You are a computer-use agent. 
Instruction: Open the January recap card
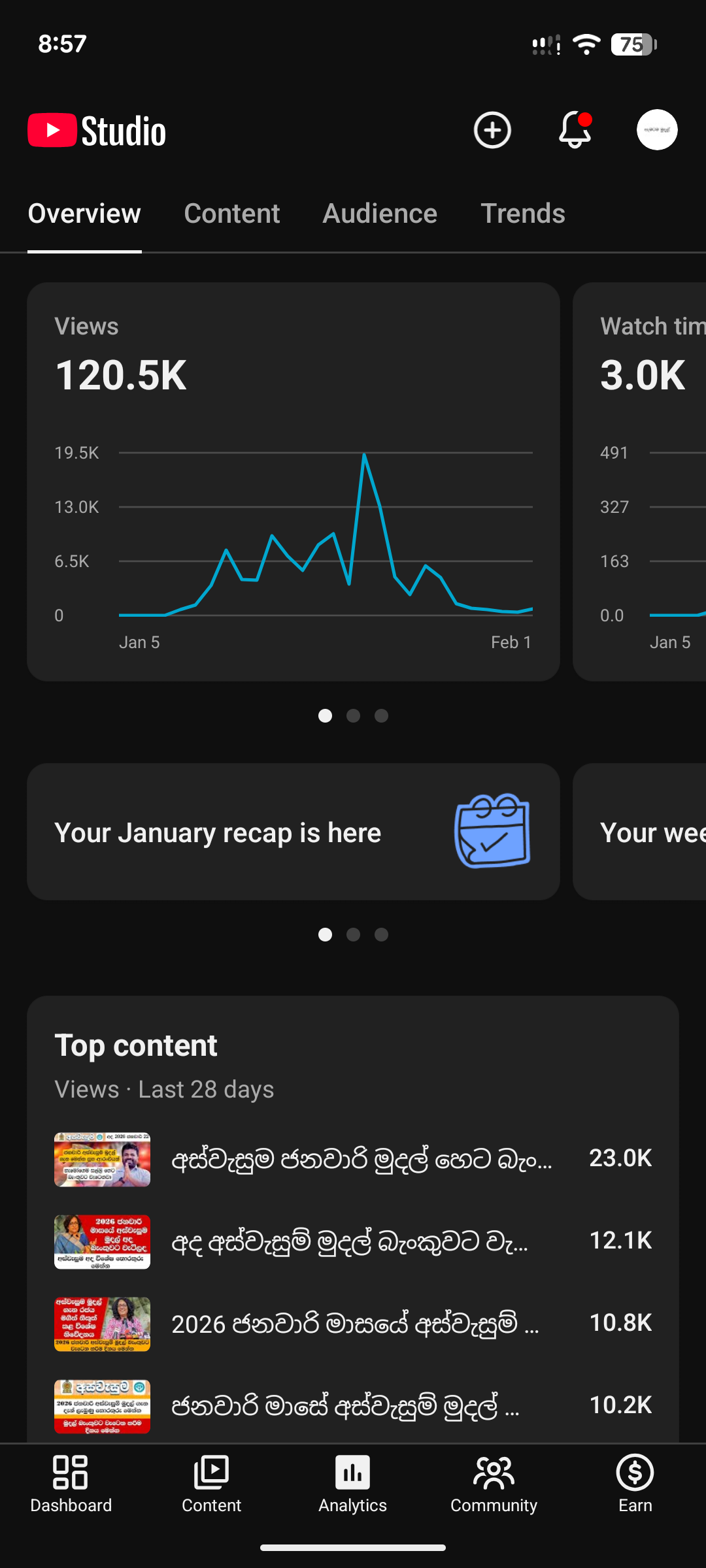click(293, 832)
